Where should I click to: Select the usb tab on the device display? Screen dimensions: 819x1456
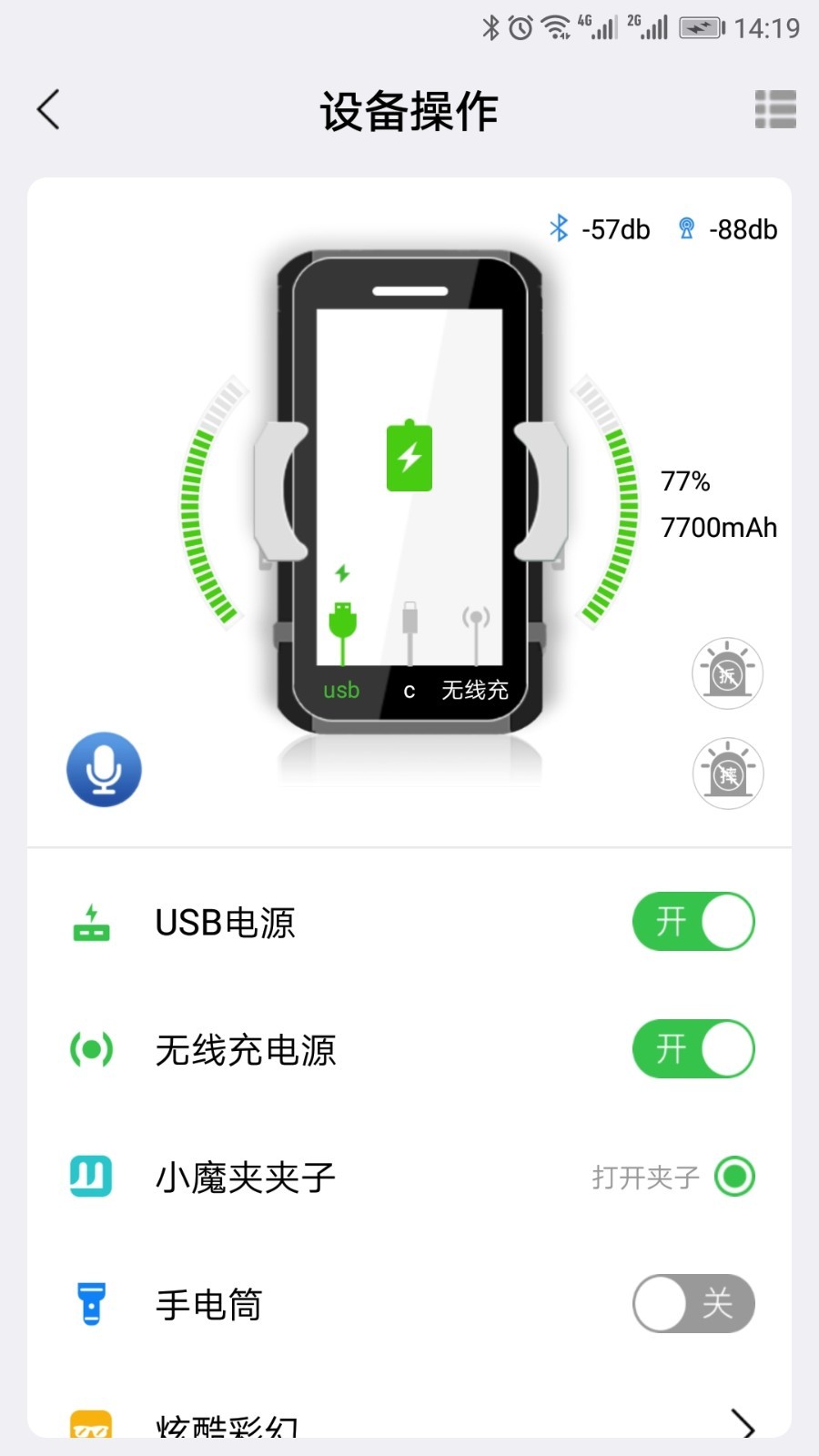click(x=341, y=690)
